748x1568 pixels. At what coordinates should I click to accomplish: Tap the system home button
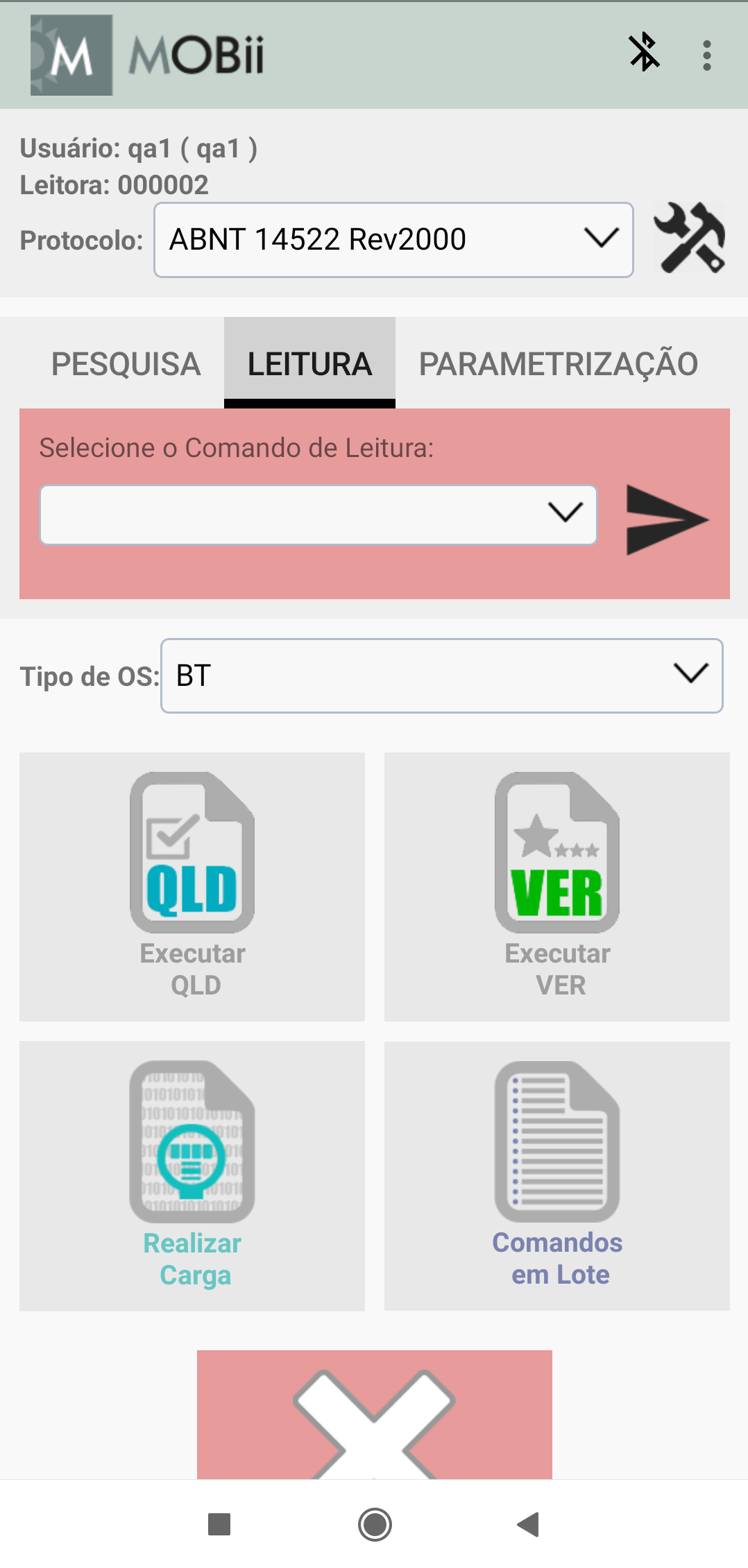pyautogui.click(x=375, y=1524)
